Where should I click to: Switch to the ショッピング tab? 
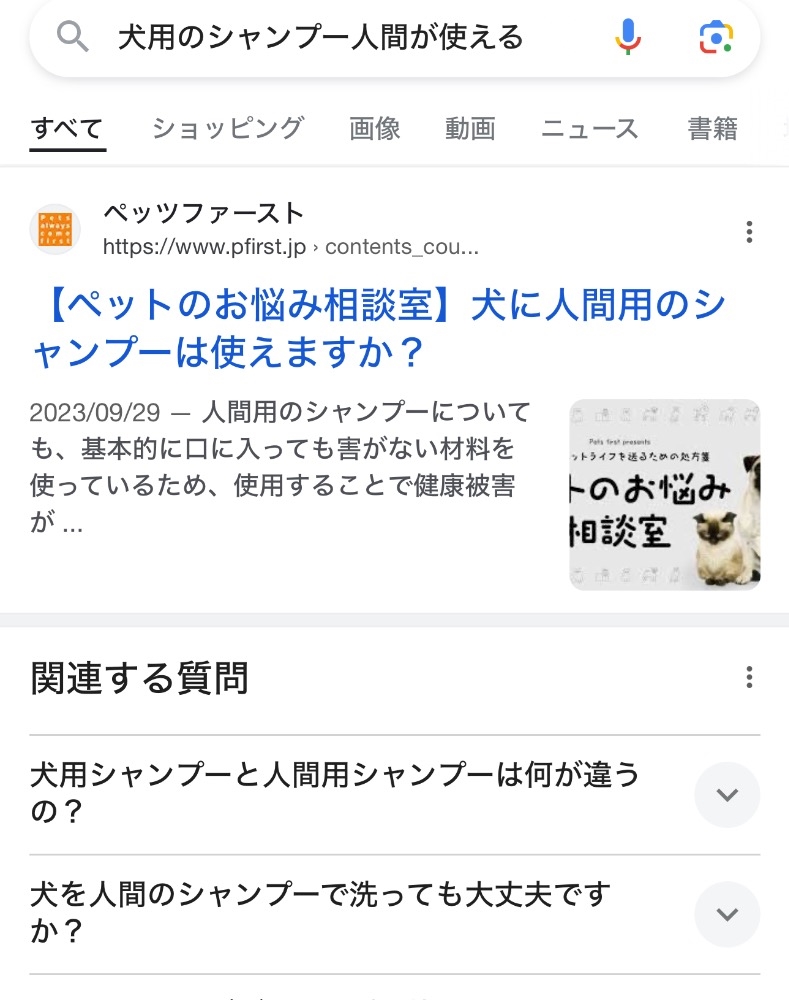pyautogui.click(x=228, y=128)
